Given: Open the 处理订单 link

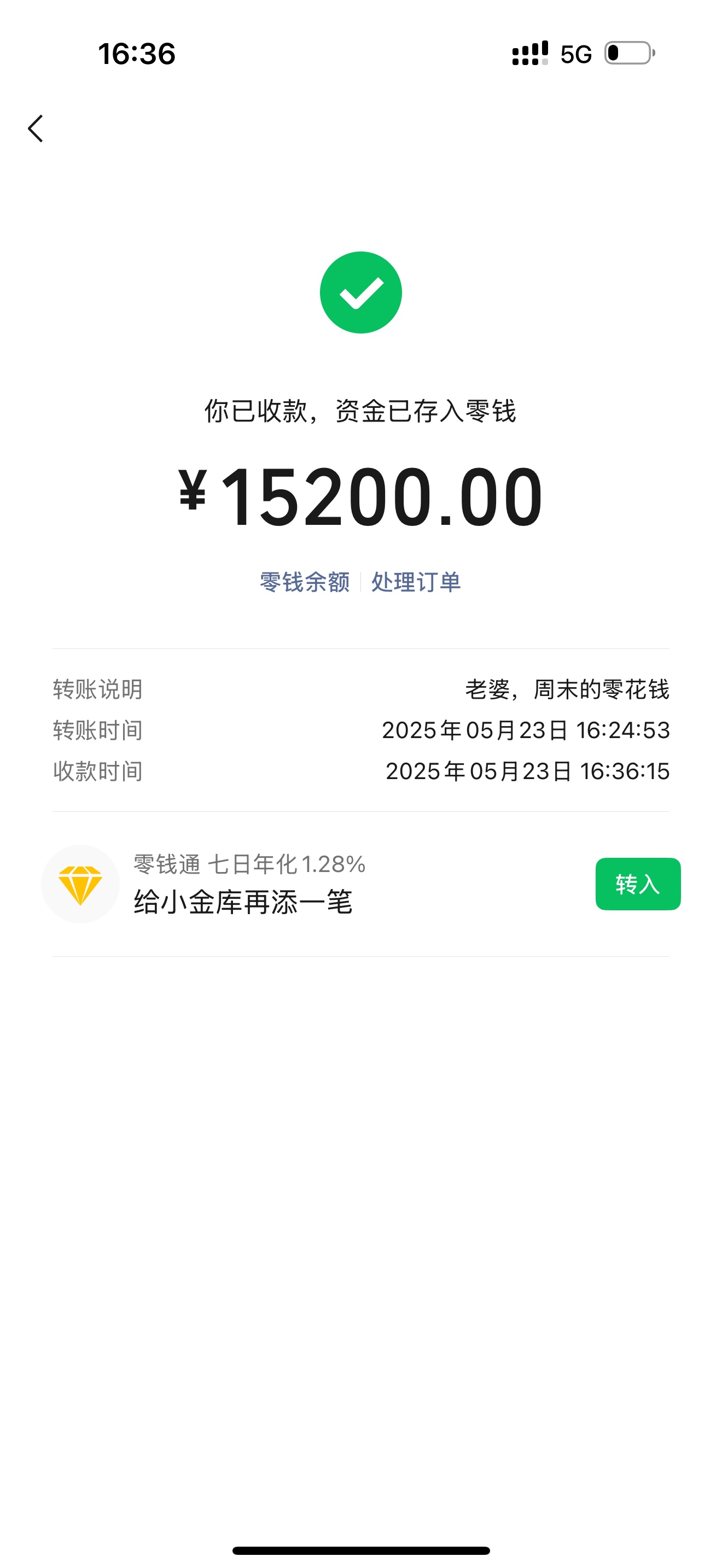Looking at the screenshot, I should click(416, 582).
